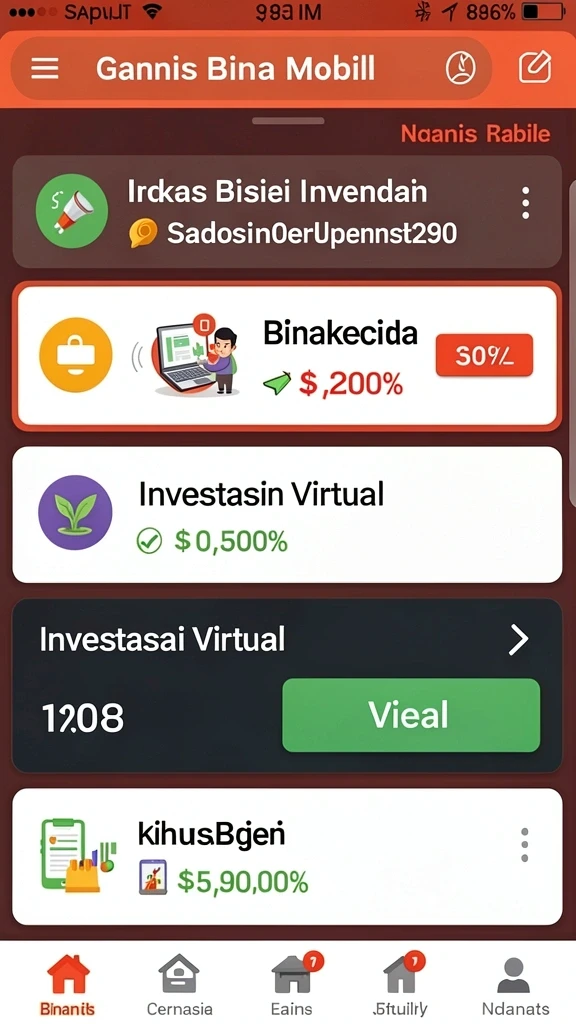Screen dimensions: 576x1024
Task: Open the hamburger menu
Action: point(44,68)
